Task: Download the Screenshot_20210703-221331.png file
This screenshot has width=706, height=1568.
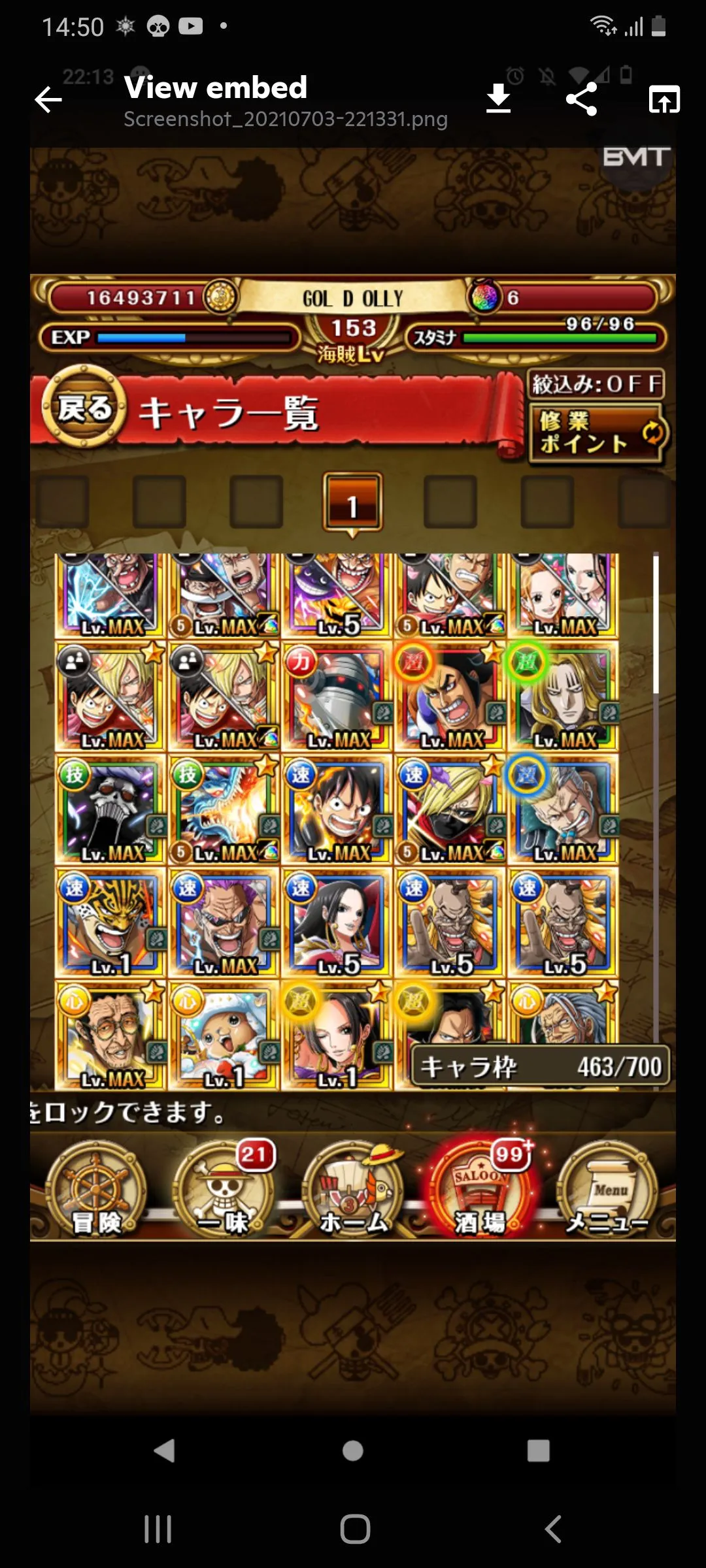Action: pos(498,99)
